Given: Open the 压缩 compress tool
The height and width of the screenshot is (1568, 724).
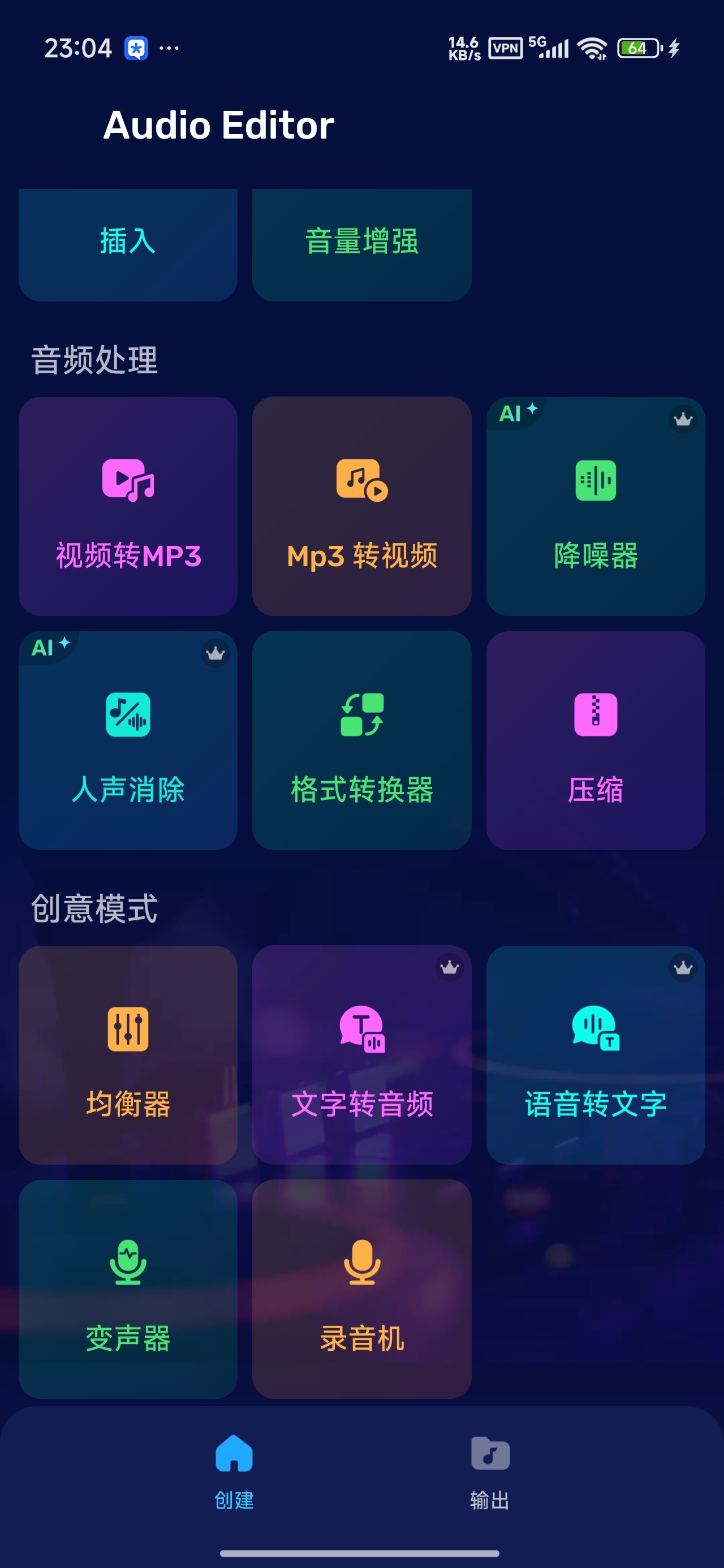Looking at the screenshot, I should [596, 740].
